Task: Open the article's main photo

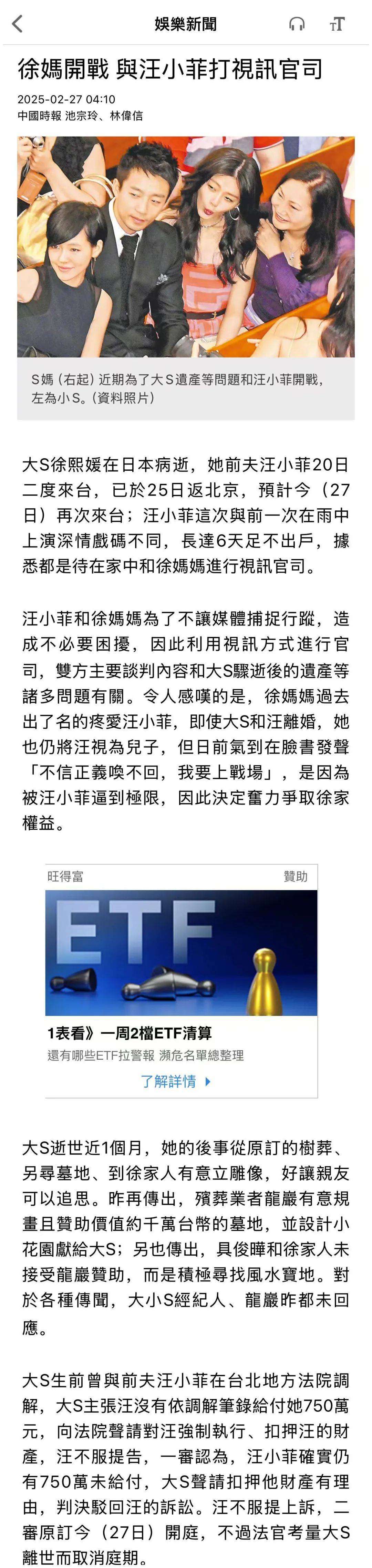Action: tap(185, 247)
